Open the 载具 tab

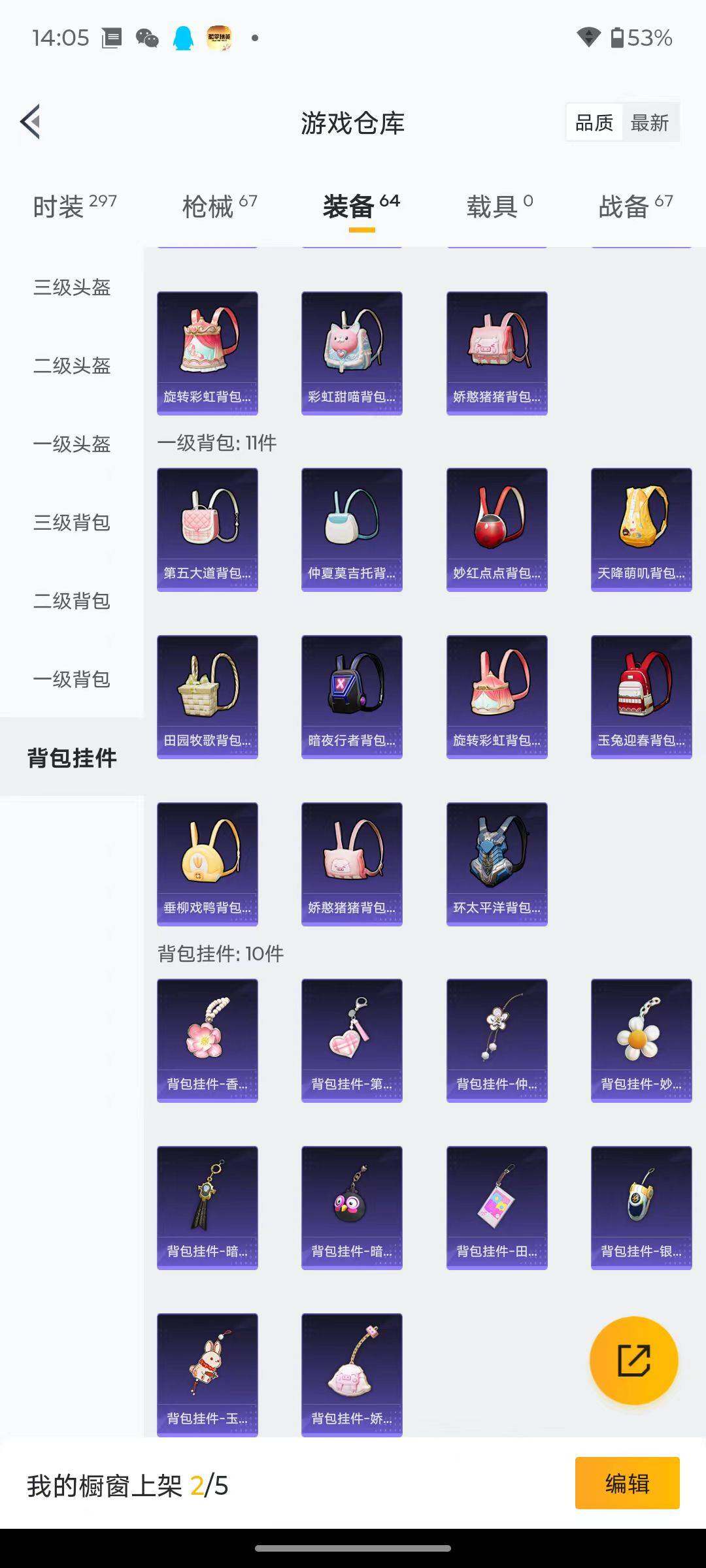[499, 206]
